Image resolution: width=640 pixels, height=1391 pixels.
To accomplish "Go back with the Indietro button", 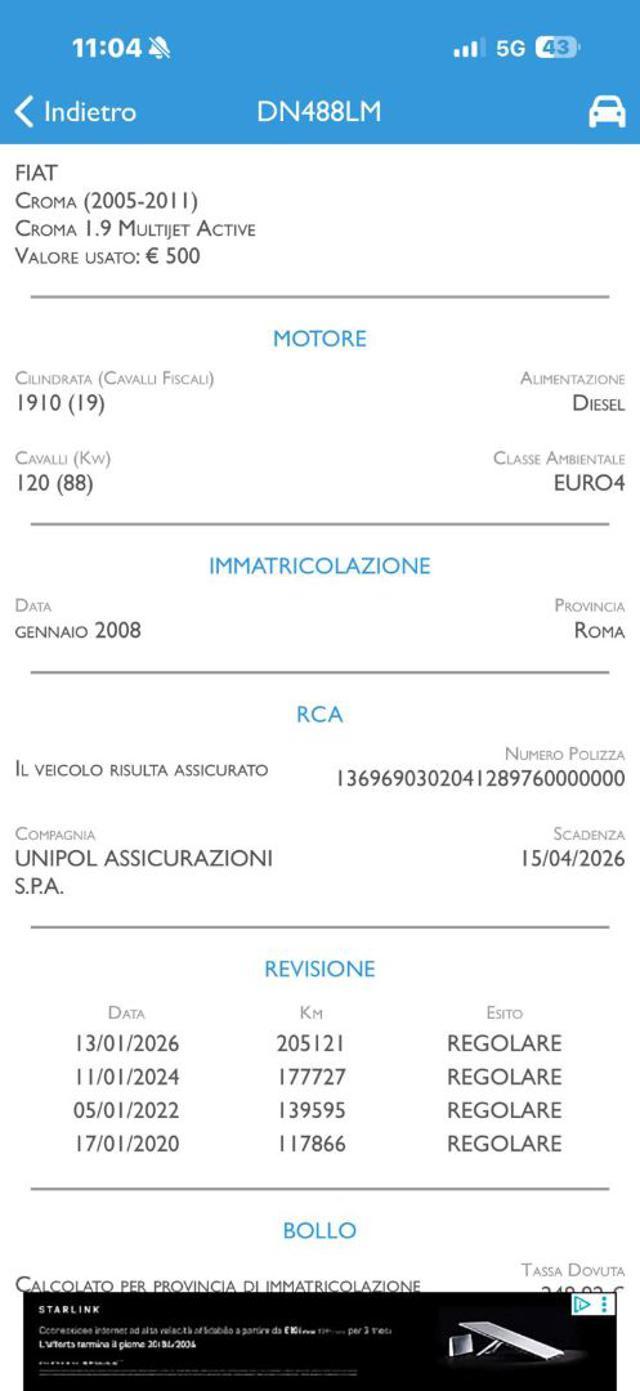I will [75, 111].
